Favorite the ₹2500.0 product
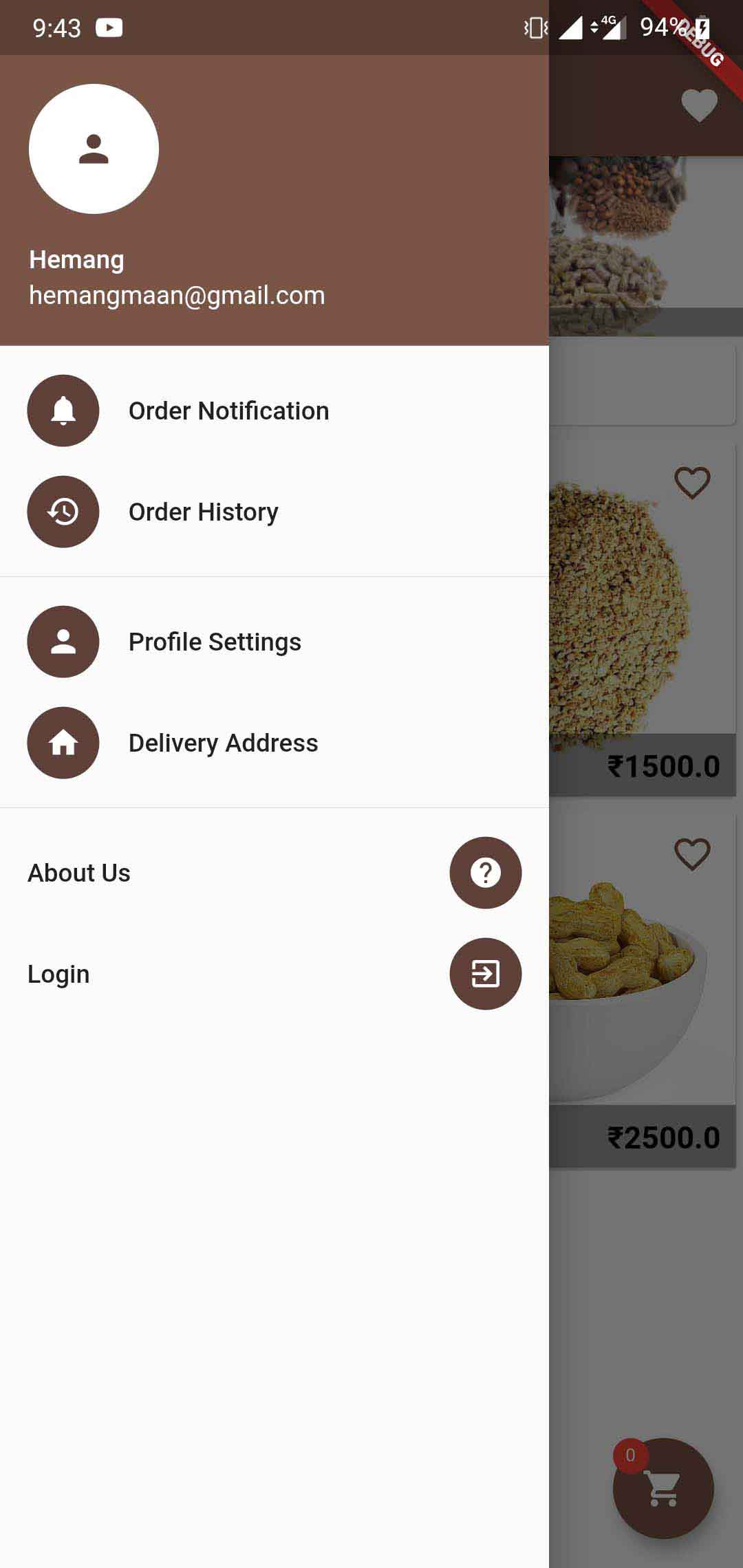The height and width of the screenshot is (1568, 743). [x=692, y=854]
